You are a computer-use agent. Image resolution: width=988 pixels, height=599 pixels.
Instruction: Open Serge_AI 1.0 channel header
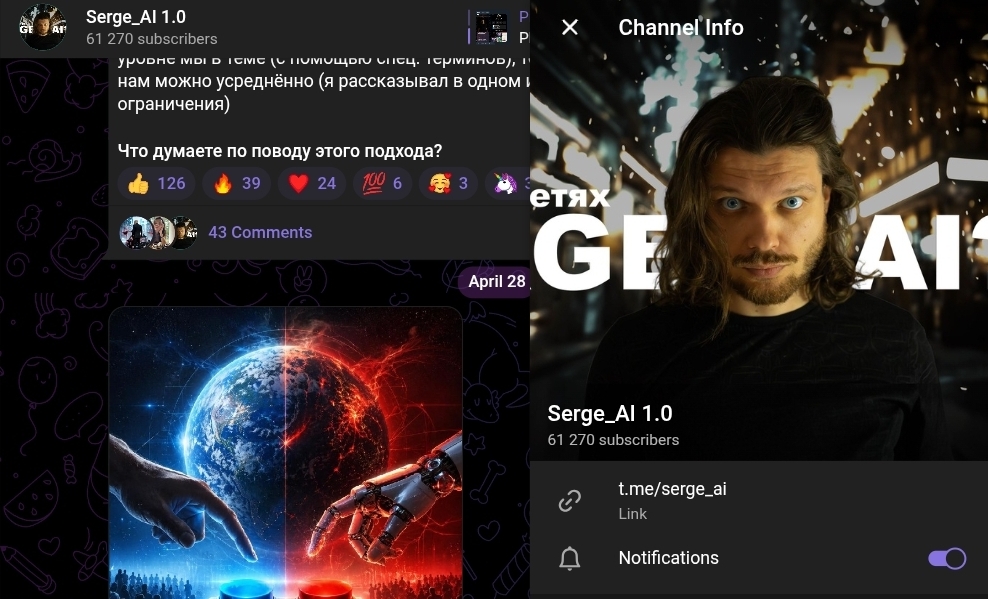(x=136, y=27)
